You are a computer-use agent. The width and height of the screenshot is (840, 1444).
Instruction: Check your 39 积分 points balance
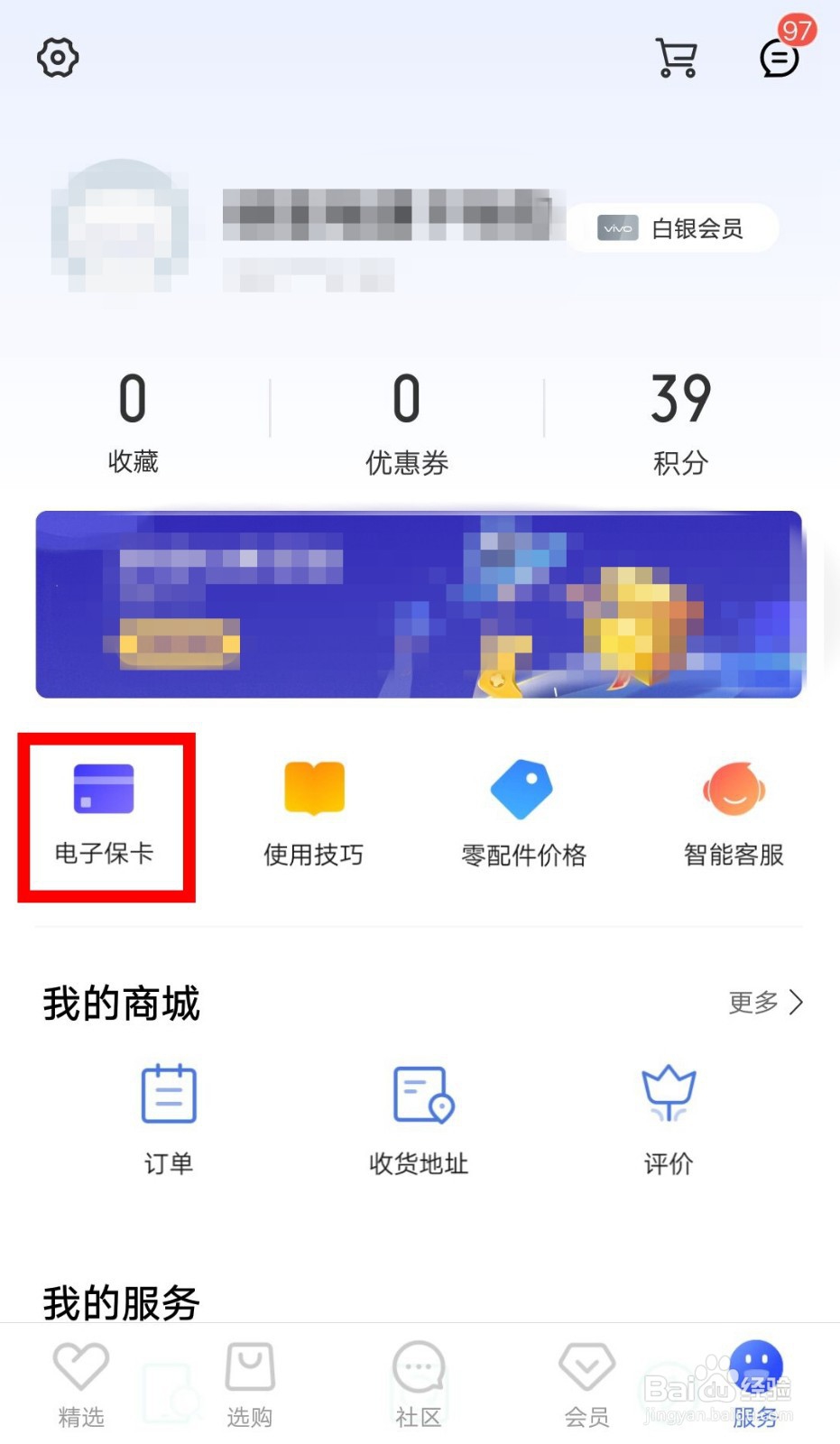pyautogui.click(x=680, y=420)
